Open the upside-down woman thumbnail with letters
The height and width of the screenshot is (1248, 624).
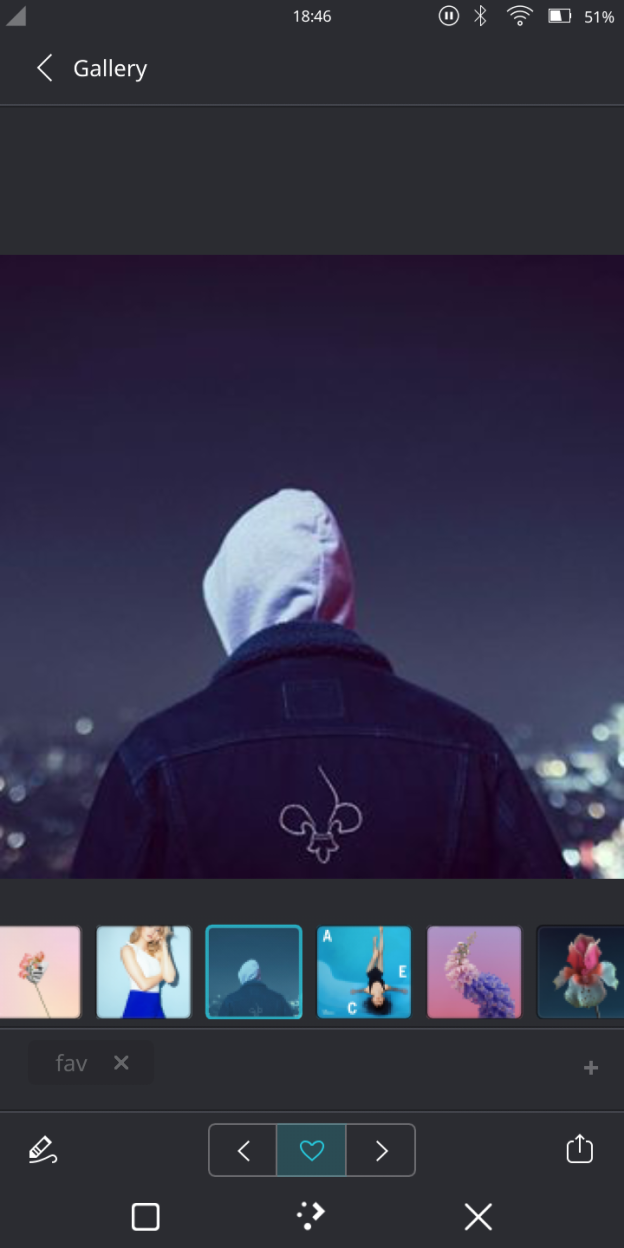tap(364, 972)
